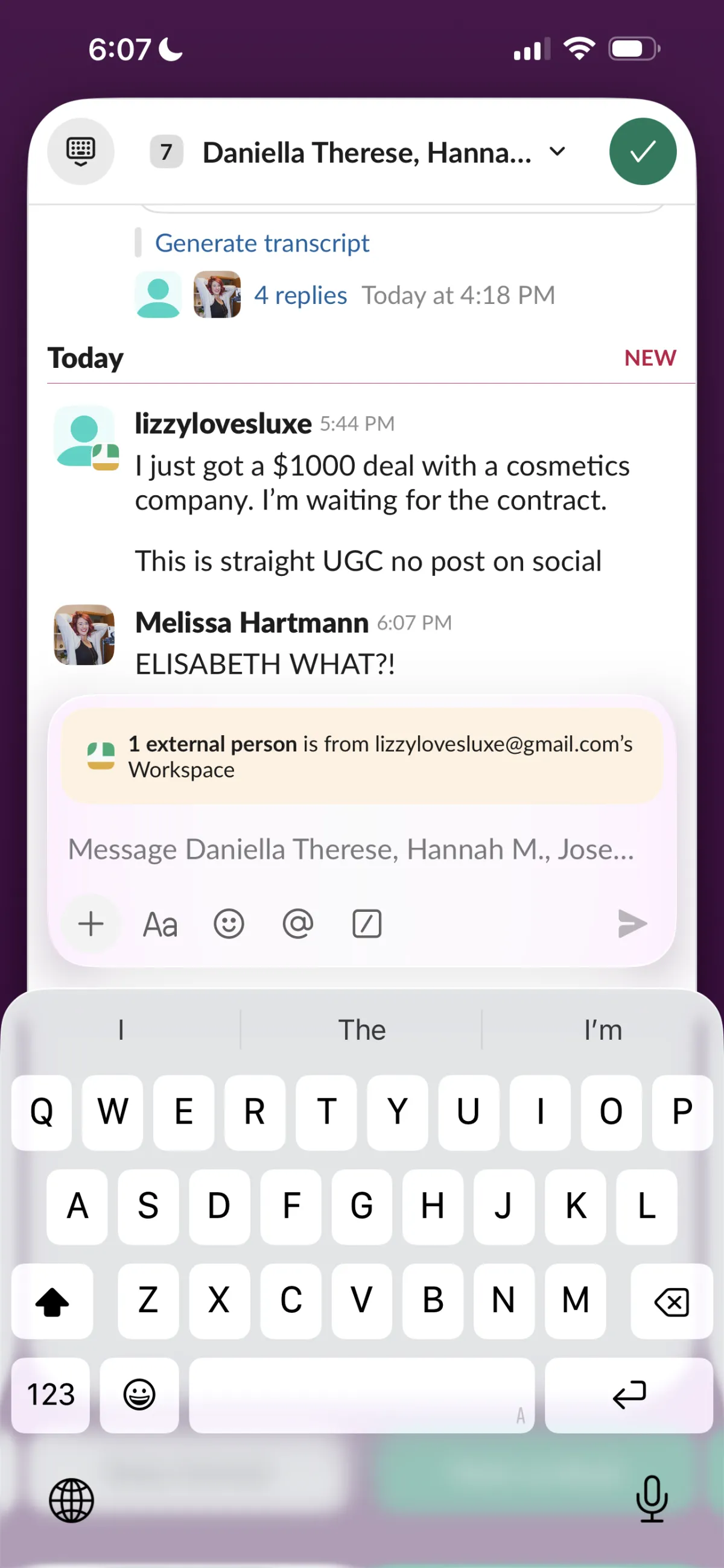Image resolution: width=724 pixels, height=1568 pixels.
Task: Start dictation with the microphone key
Action: coord(651,1499)
